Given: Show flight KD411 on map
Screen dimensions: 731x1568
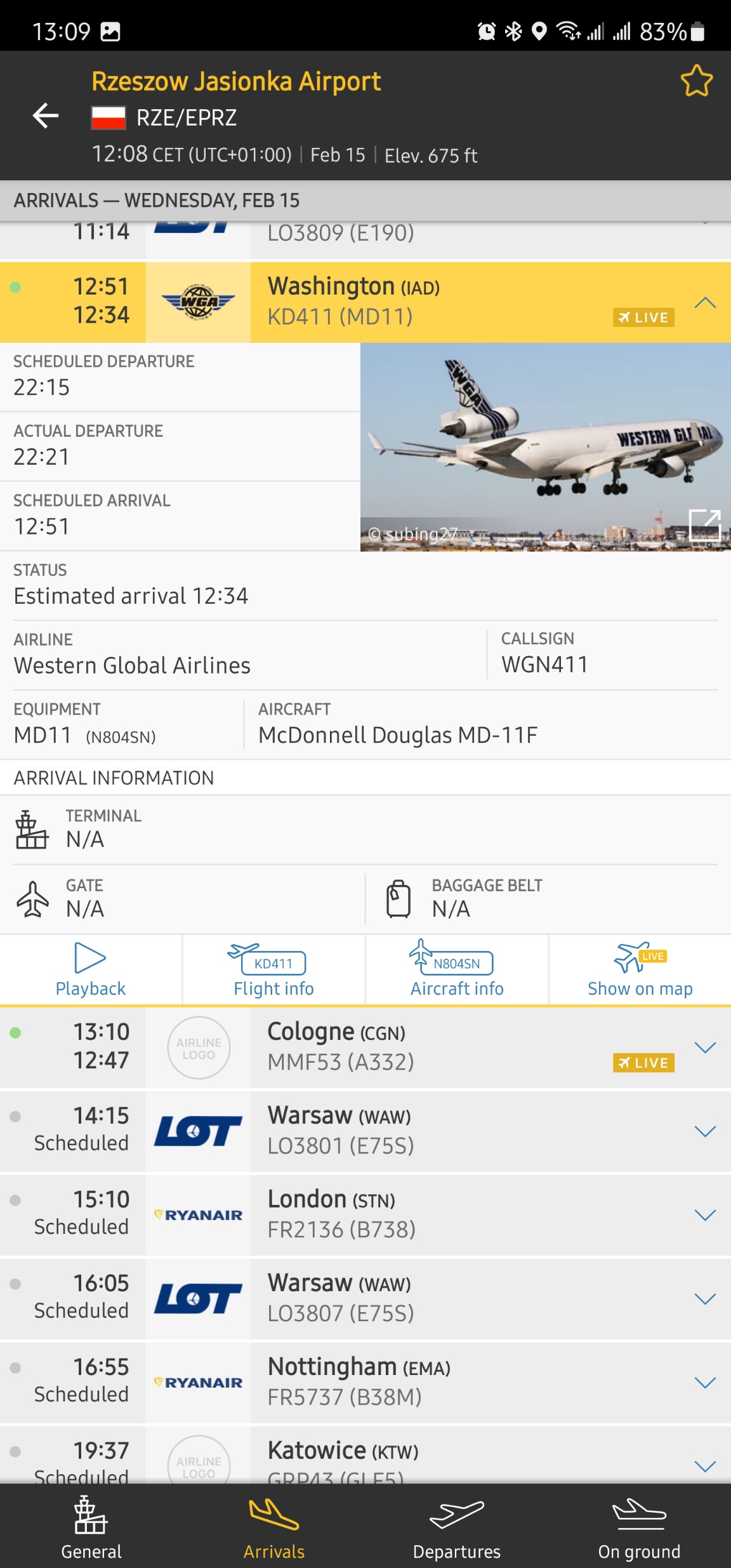Looking at the screenshot, I should click(640, 970).
